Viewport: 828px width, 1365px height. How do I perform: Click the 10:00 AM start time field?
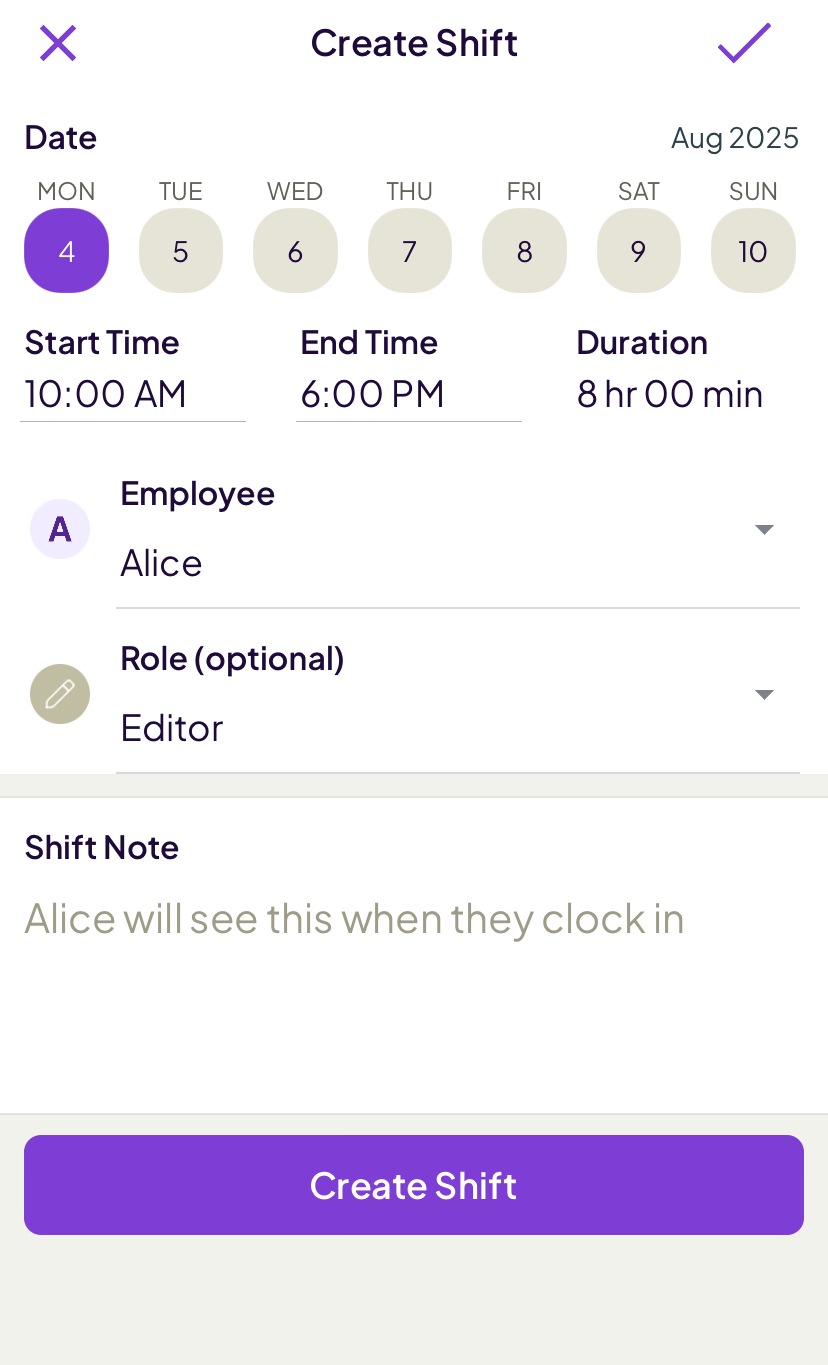coord(105,393)
